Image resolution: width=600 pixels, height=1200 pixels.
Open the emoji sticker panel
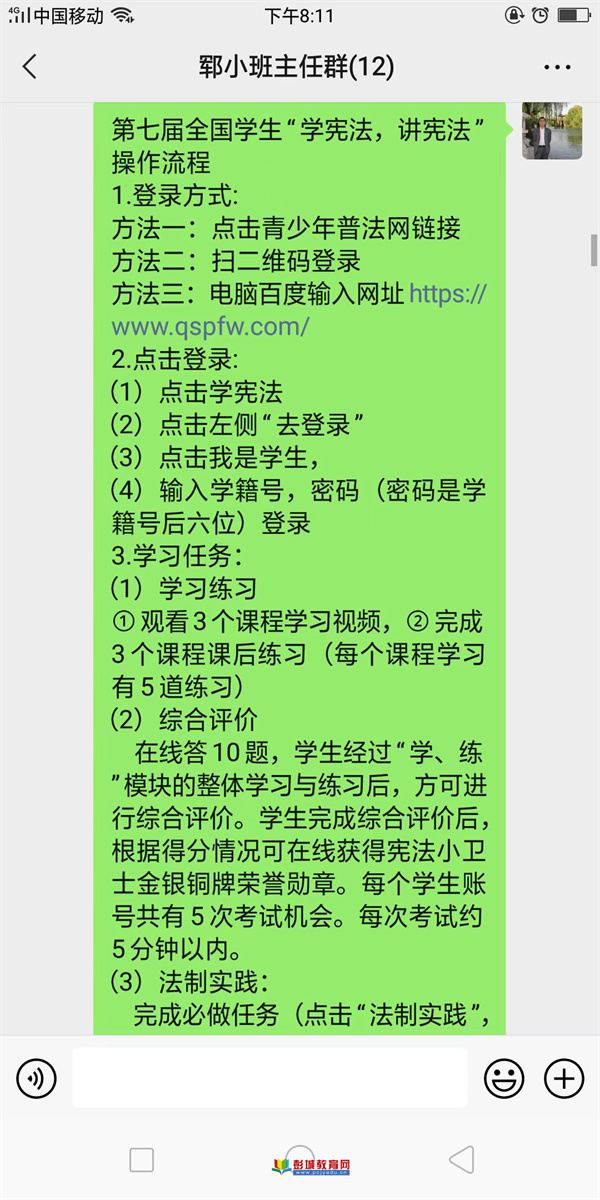tap(504, 1078)
